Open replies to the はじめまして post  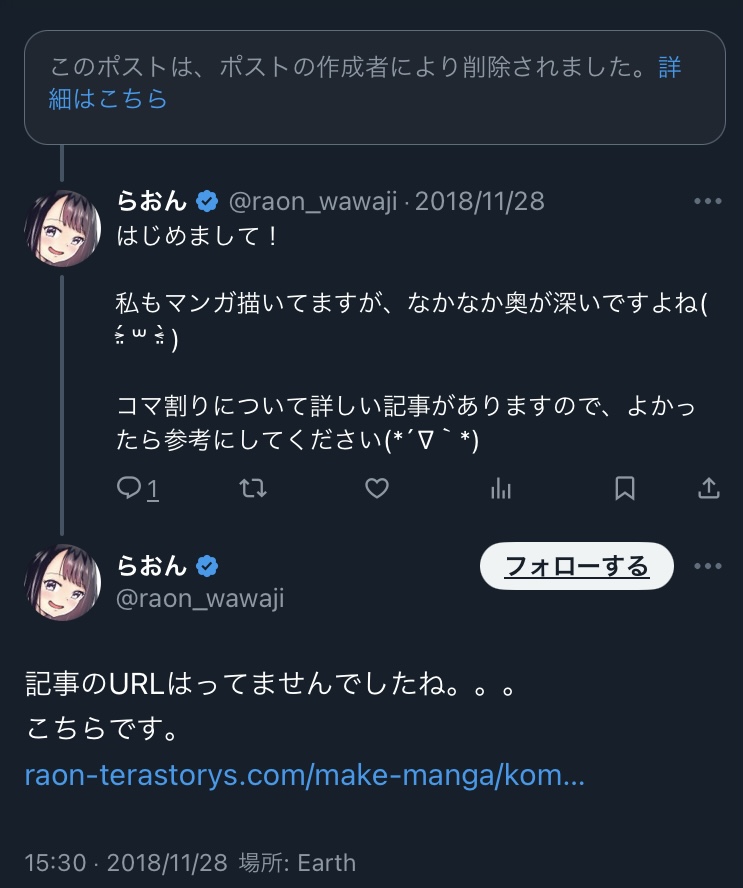138,488
